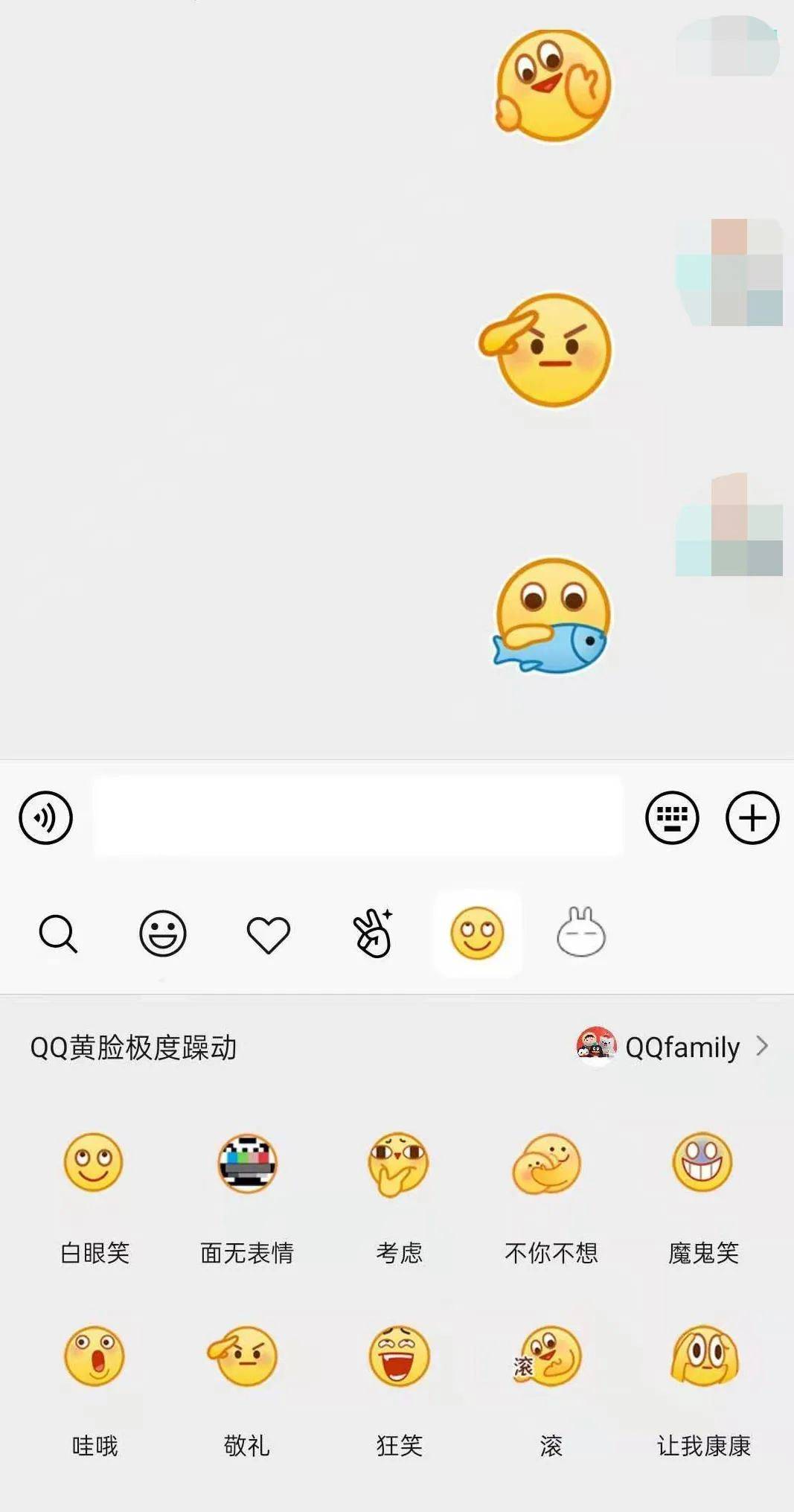
Task: Send the 白眼笑 sticker
Action: pos(94,1163)
